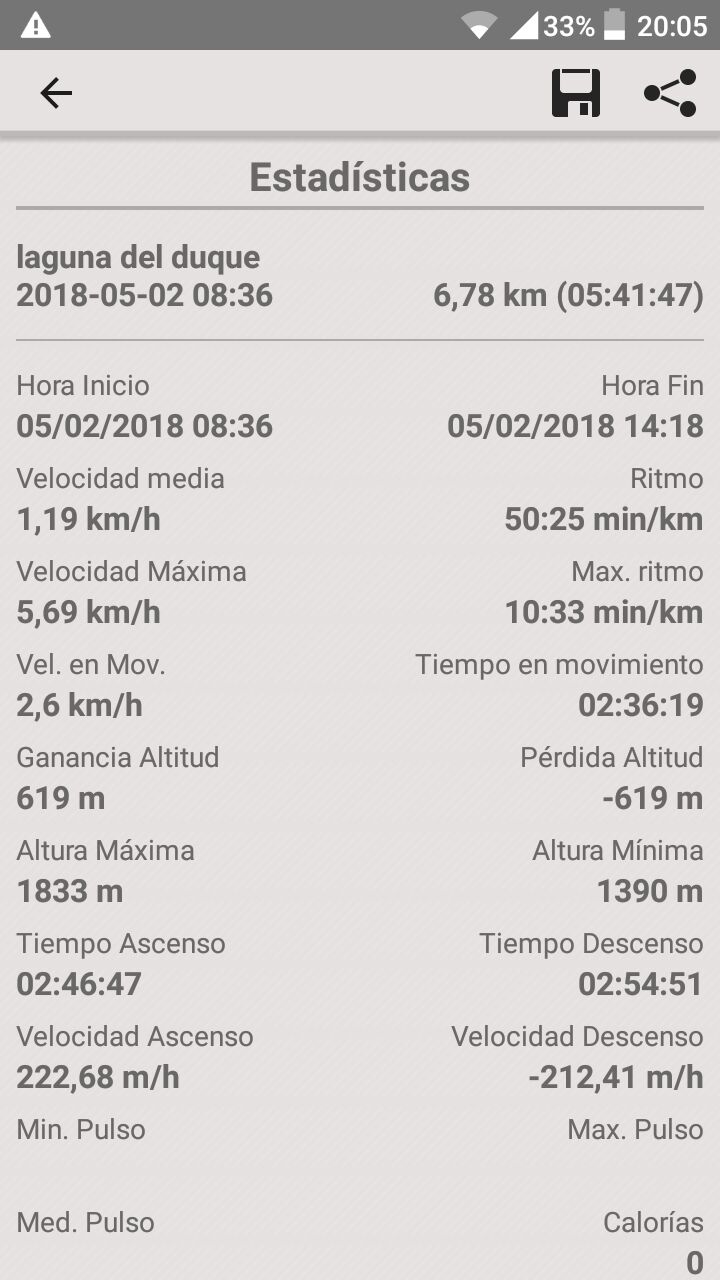Save the track with the floppy disk icon
Screen dimensions: 720x1280
(x=576, y=93)
